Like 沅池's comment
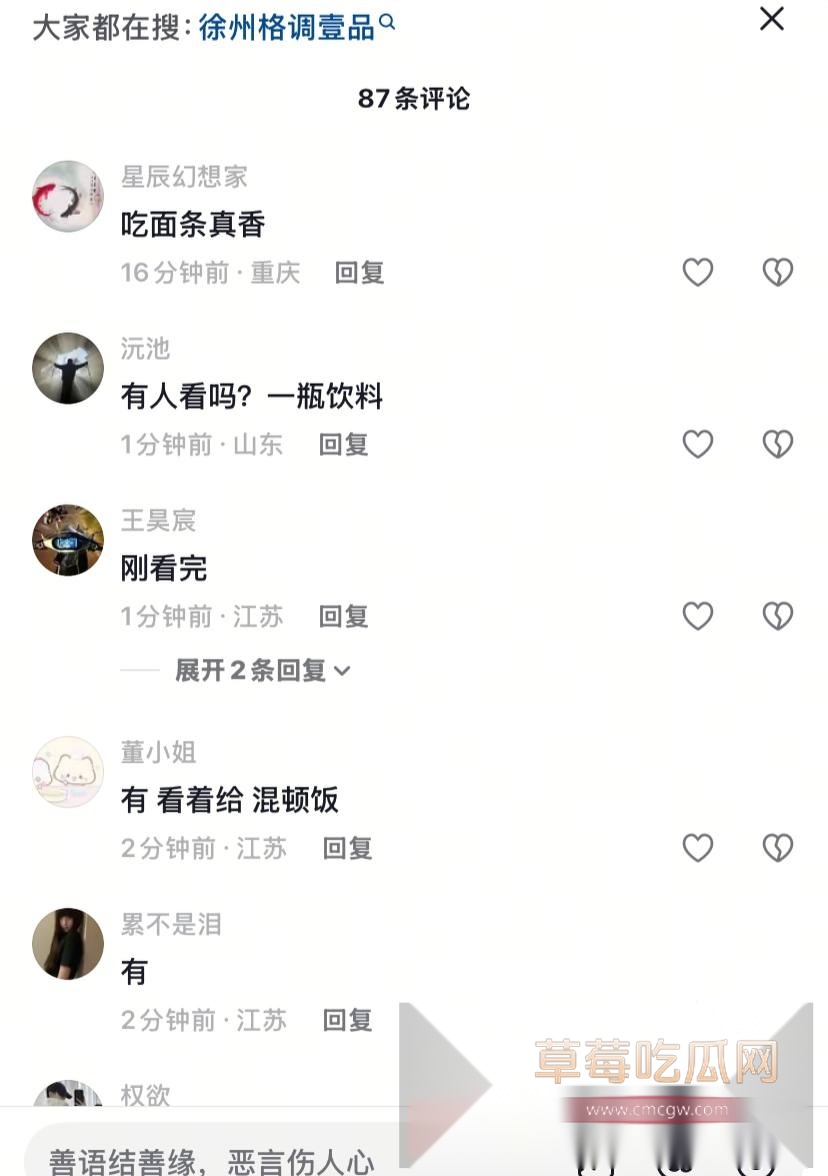 pos(697,444)
